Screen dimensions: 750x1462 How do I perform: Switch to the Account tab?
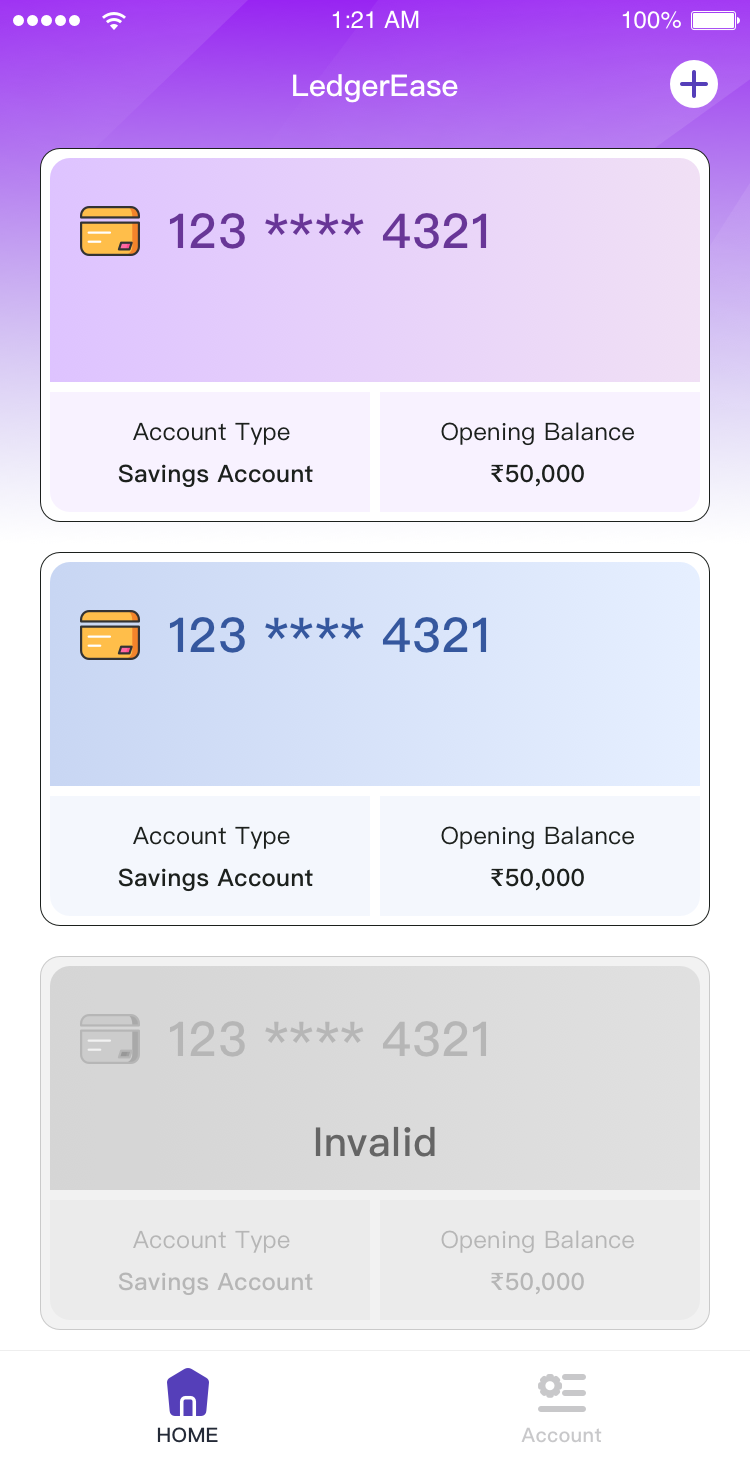[561, 1405]
